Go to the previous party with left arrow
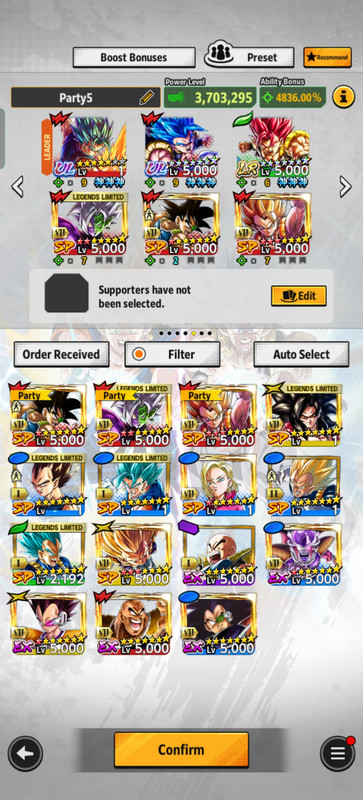The height and width of the screenshot is (800, 363). pyautogui.click(x=18, y=187)
